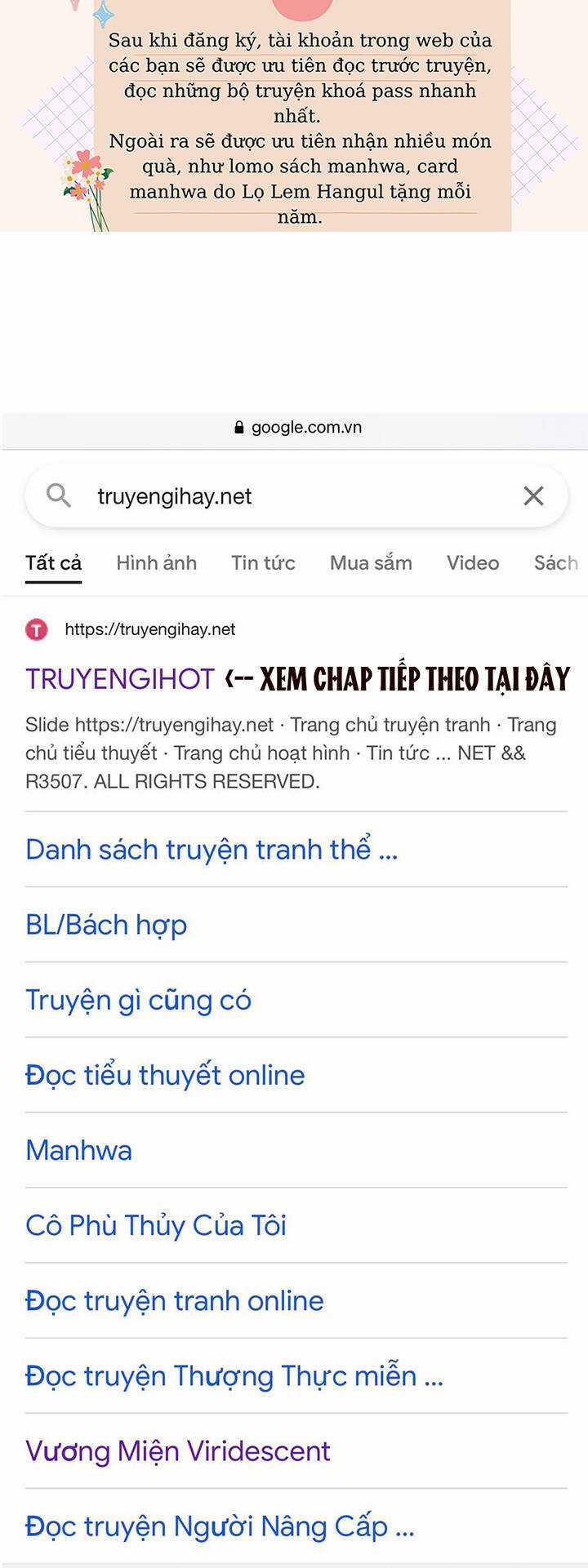Click the magnifying glass search icon
This screenshot has width=588, height=1568.
coord(57,495)
